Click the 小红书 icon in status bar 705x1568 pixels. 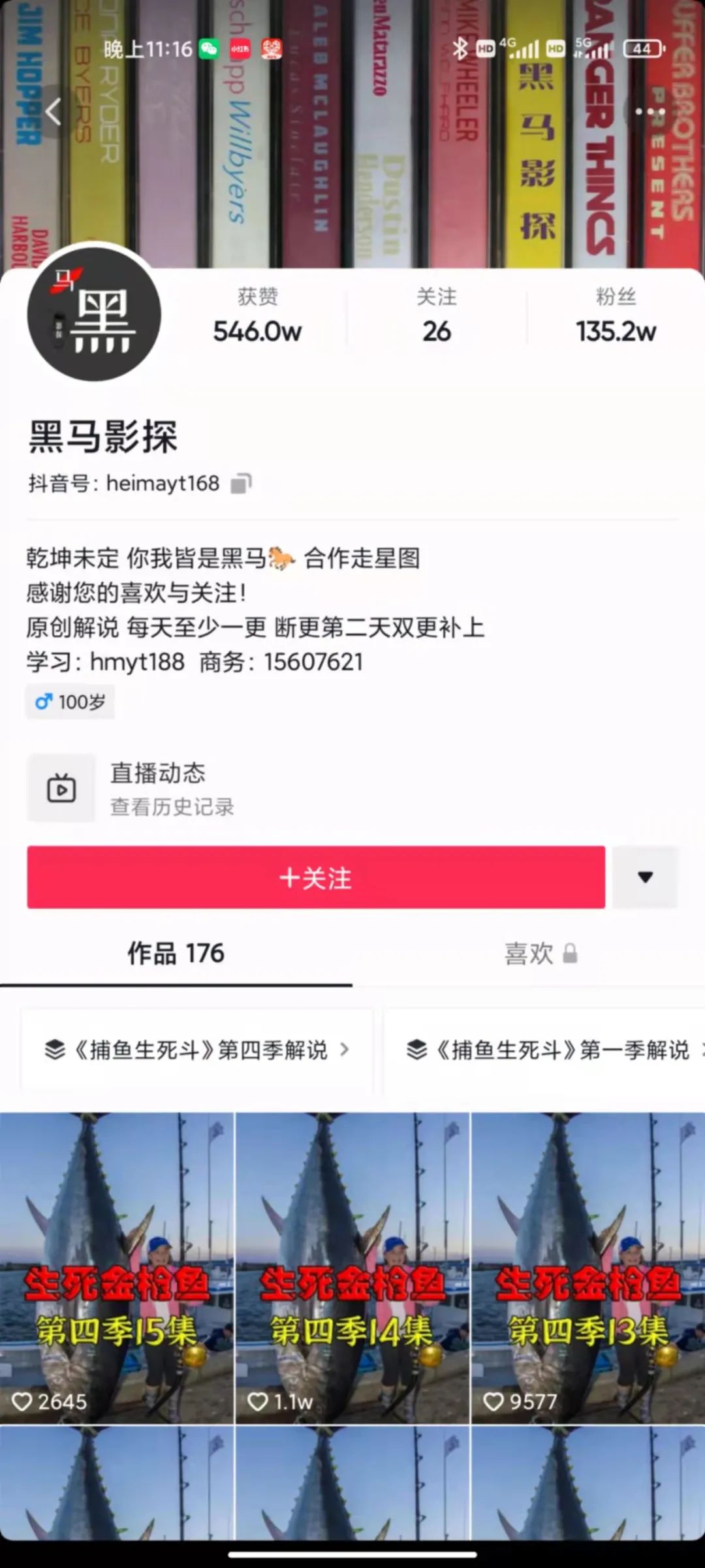pos(239,47)
